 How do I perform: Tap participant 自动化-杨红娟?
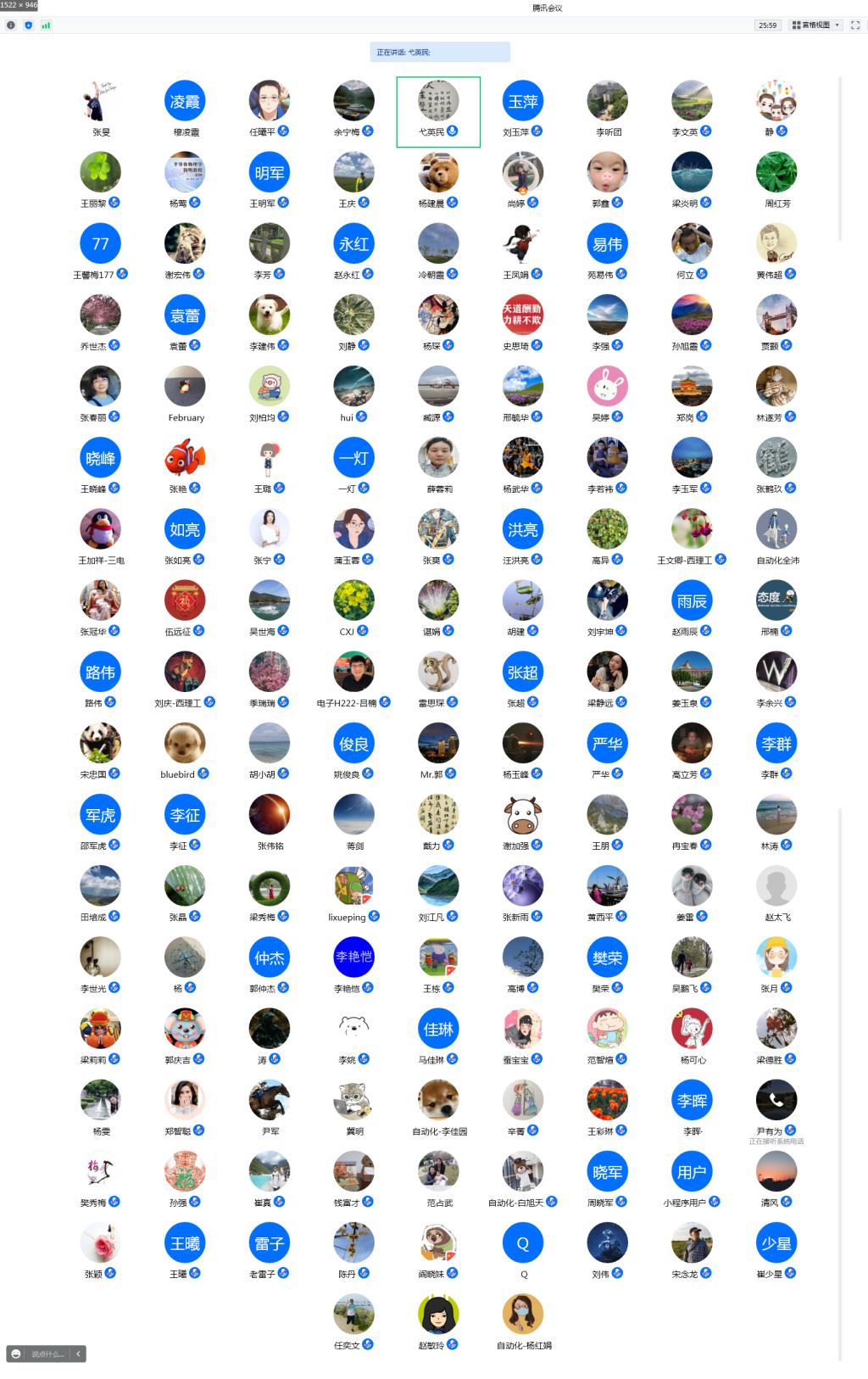pos(523,1316)
